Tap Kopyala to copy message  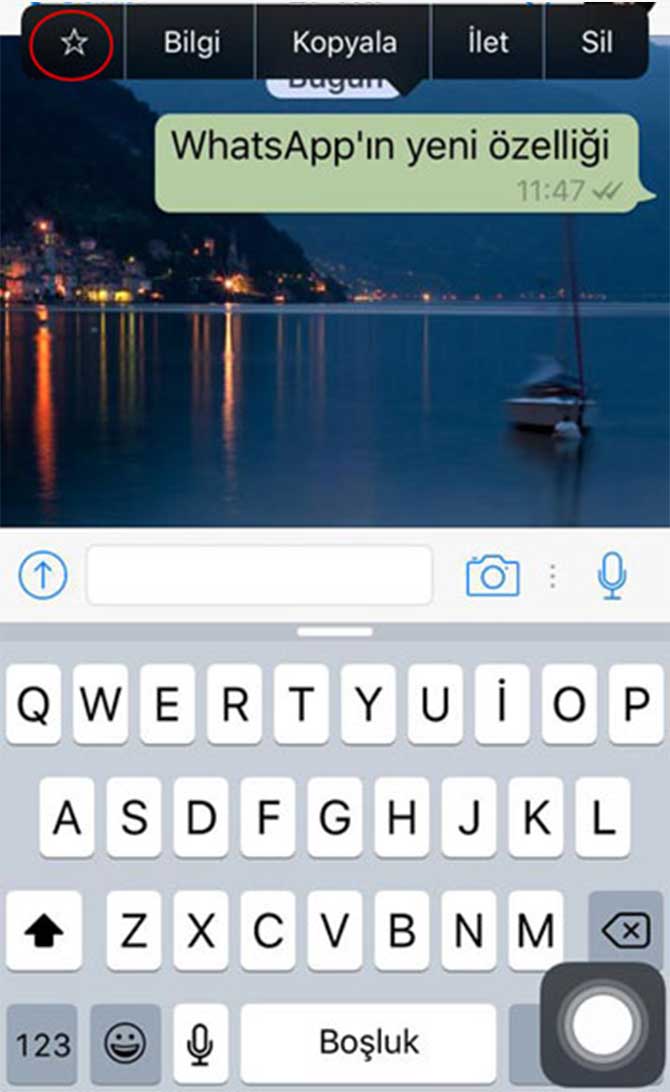pos(344,43)
